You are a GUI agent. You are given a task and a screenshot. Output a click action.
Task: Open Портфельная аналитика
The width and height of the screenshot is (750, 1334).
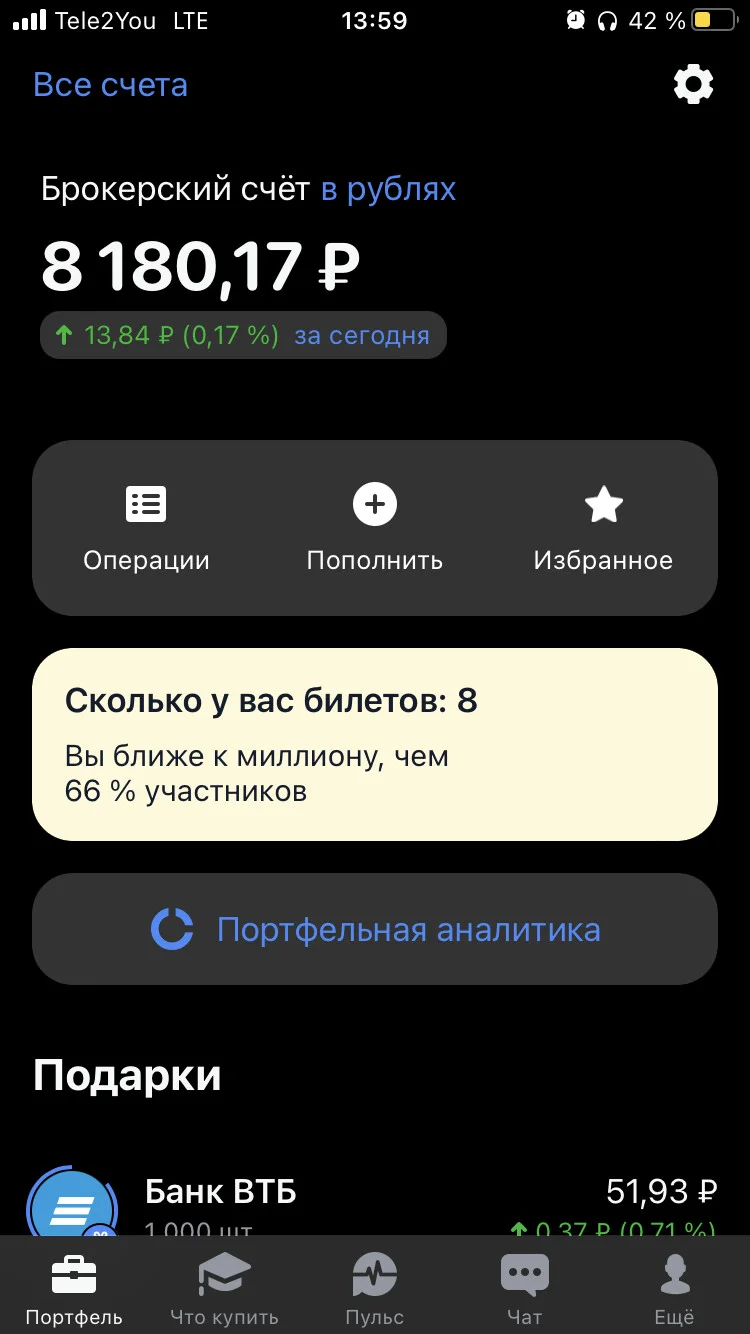click(375, 929)
